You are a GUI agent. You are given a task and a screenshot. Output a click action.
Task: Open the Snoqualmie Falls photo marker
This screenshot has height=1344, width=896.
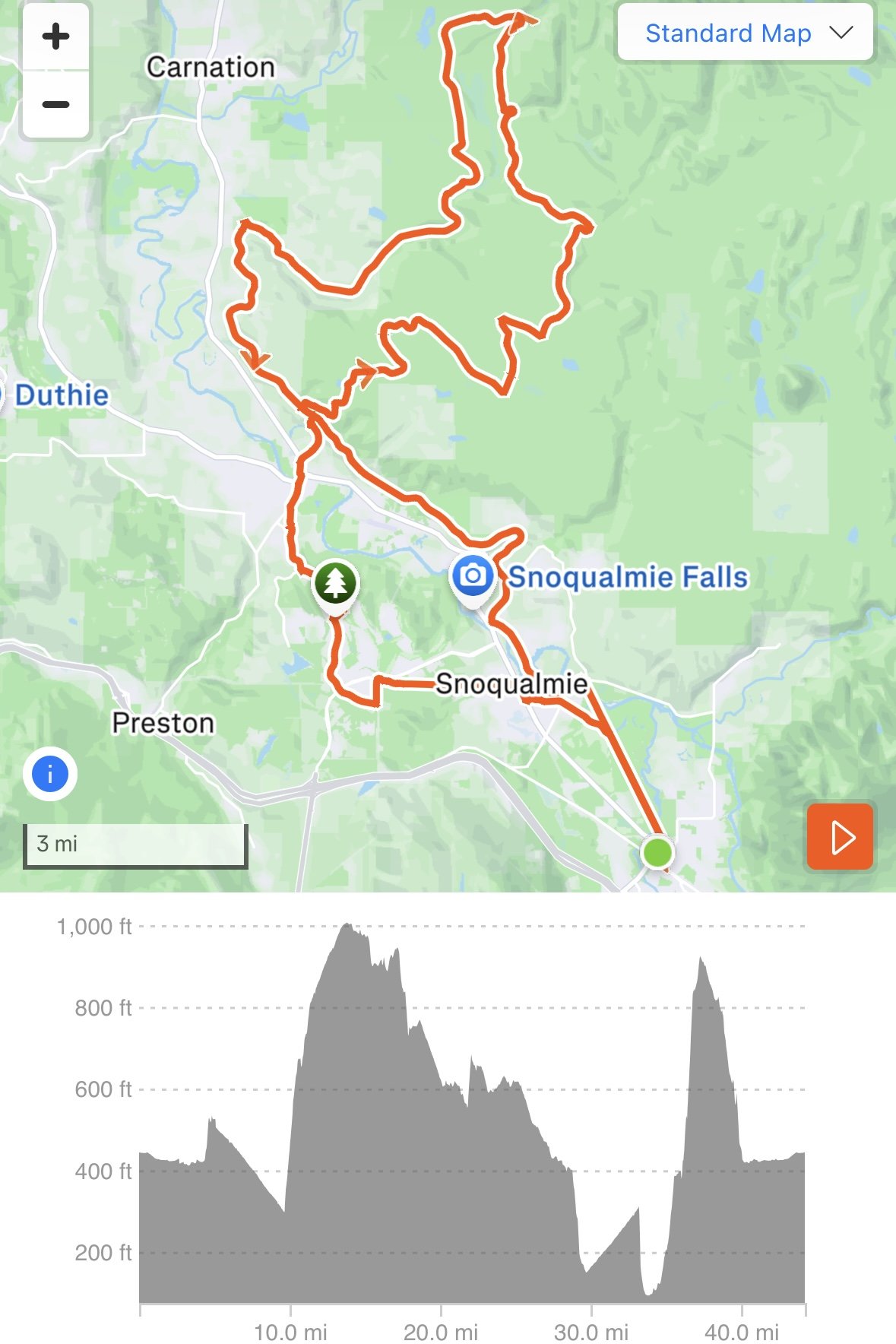pos(473,577)
